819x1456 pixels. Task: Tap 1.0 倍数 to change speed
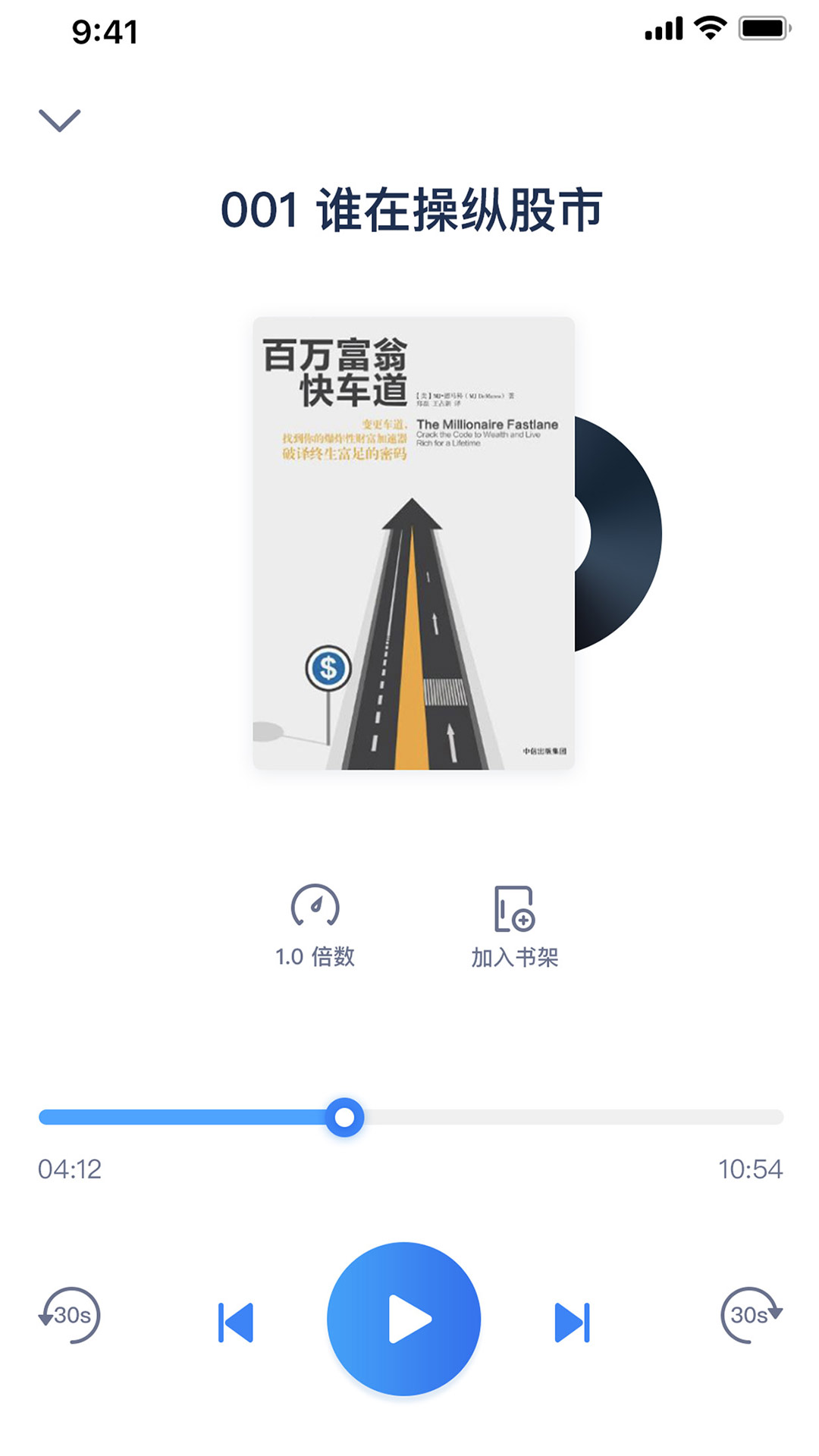(x=315, y=957)
